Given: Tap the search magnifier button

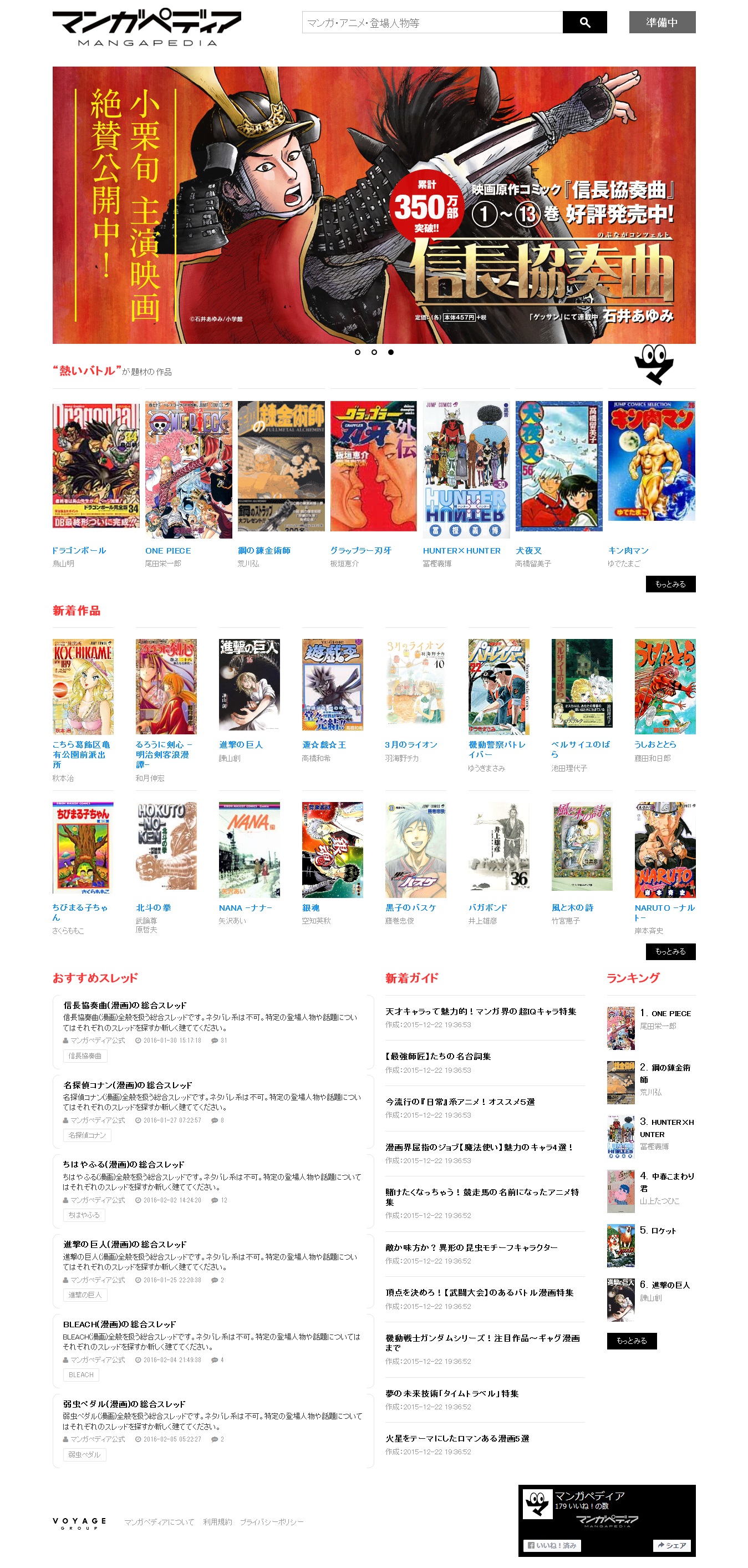Looking at the screenshot, I should pyautogui.click(x=584, y=23).
